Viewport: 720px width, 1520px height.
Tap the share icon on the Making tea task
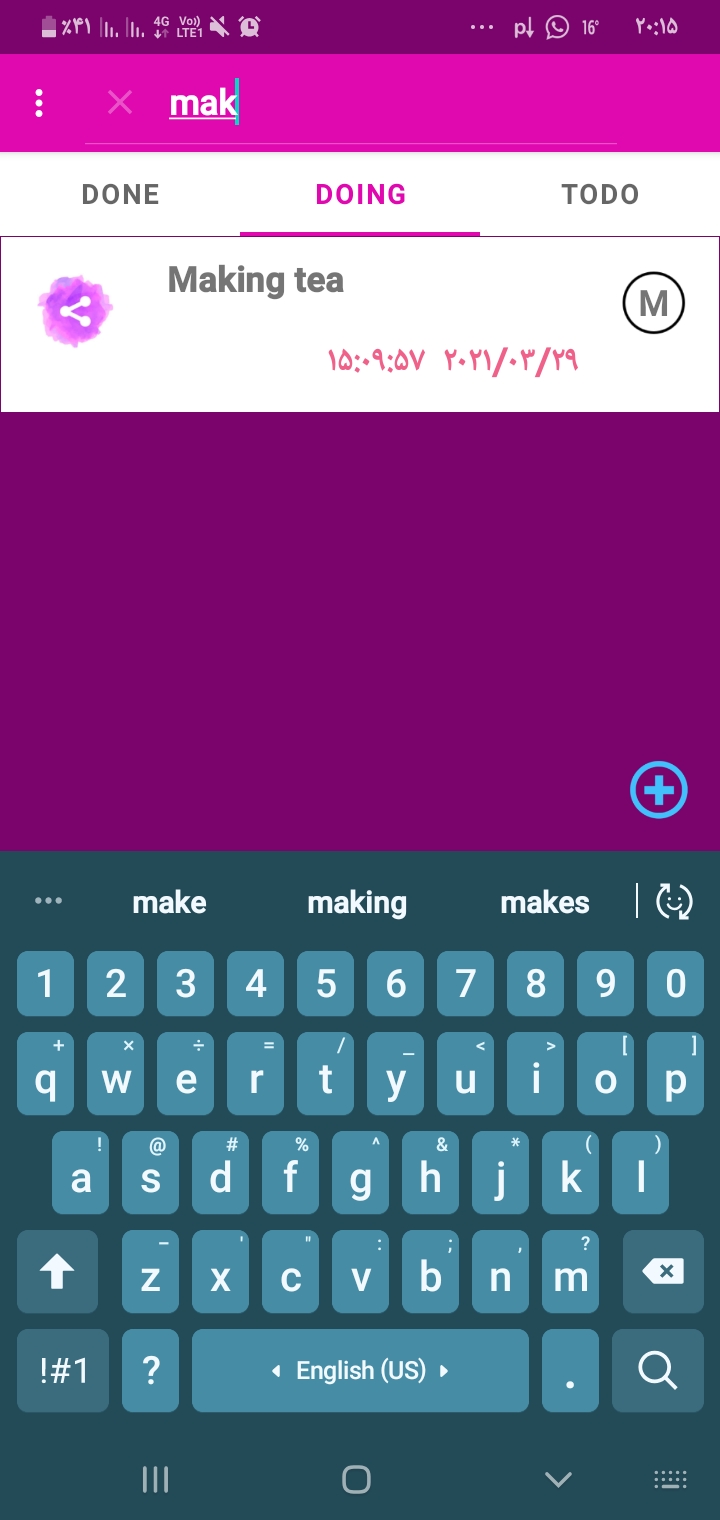75,310
